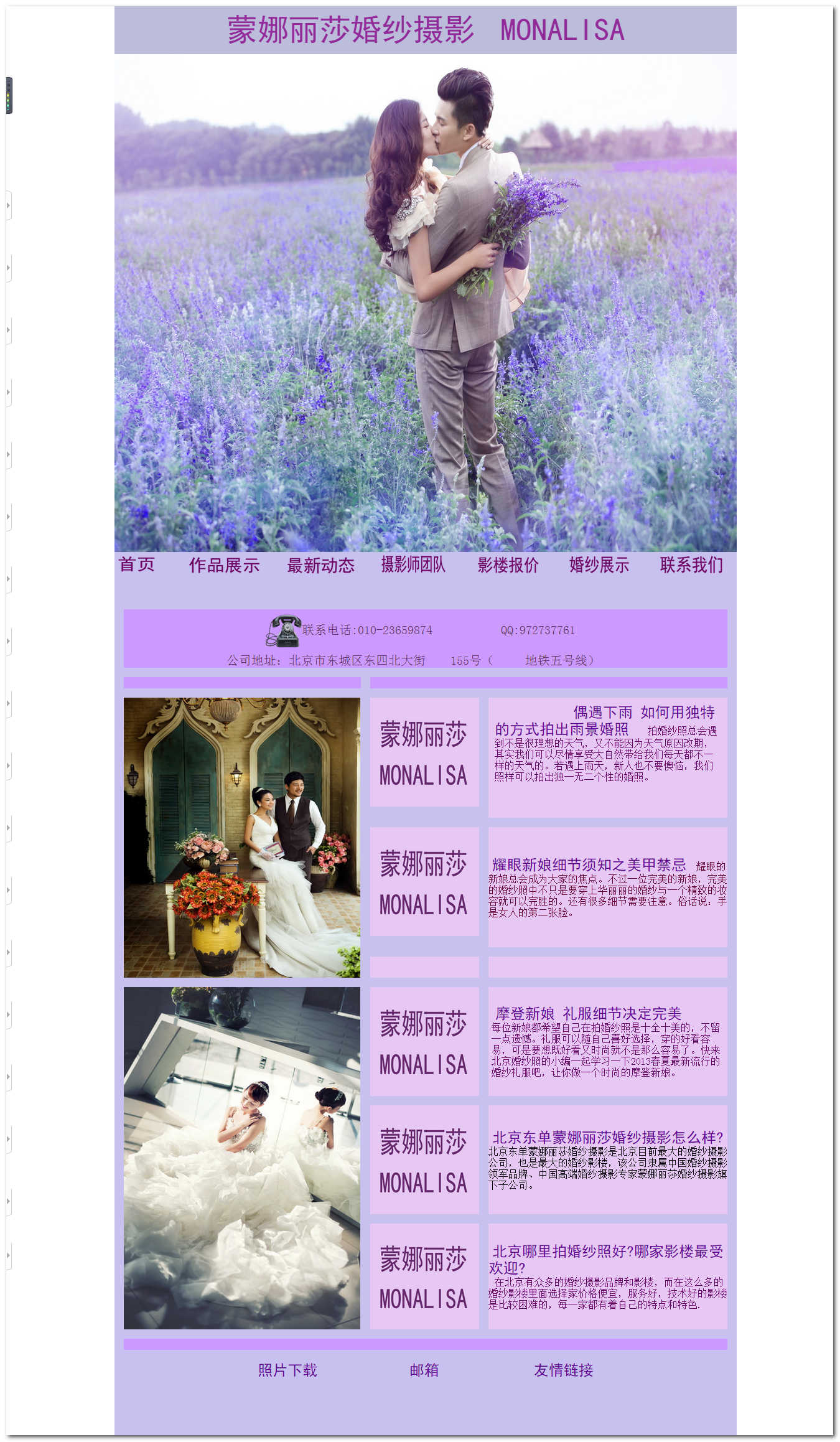Open the 联系我们 contact page

click(x=691, y=565)
